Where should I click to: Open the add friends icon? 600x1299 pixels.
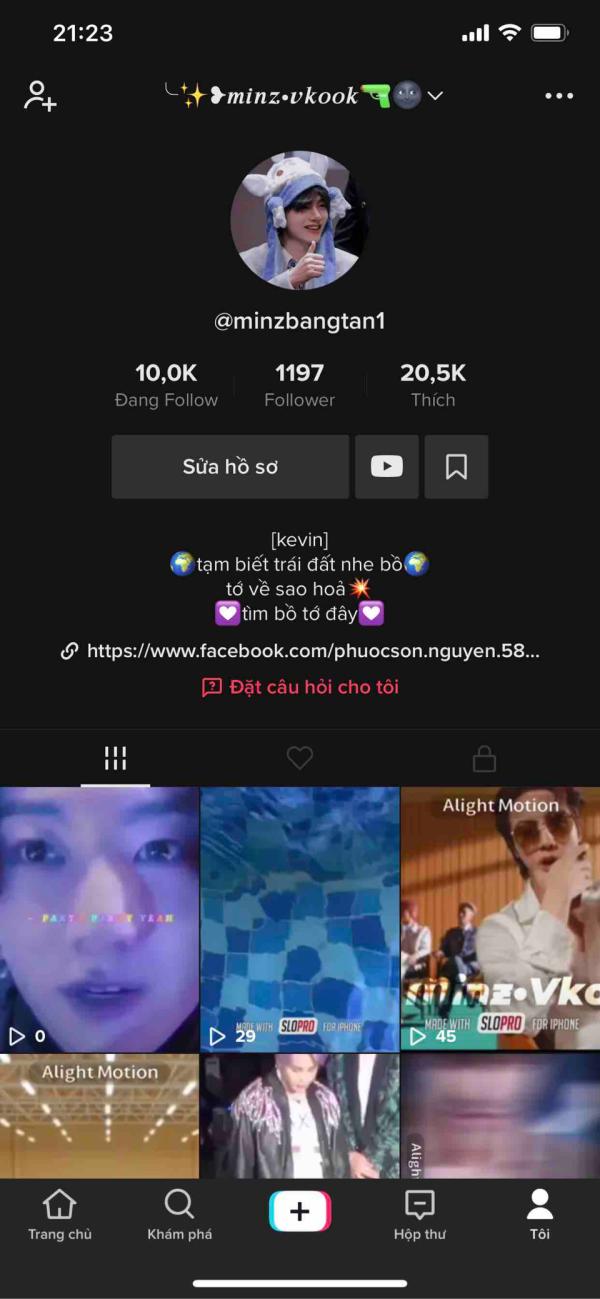pos(40,96)
